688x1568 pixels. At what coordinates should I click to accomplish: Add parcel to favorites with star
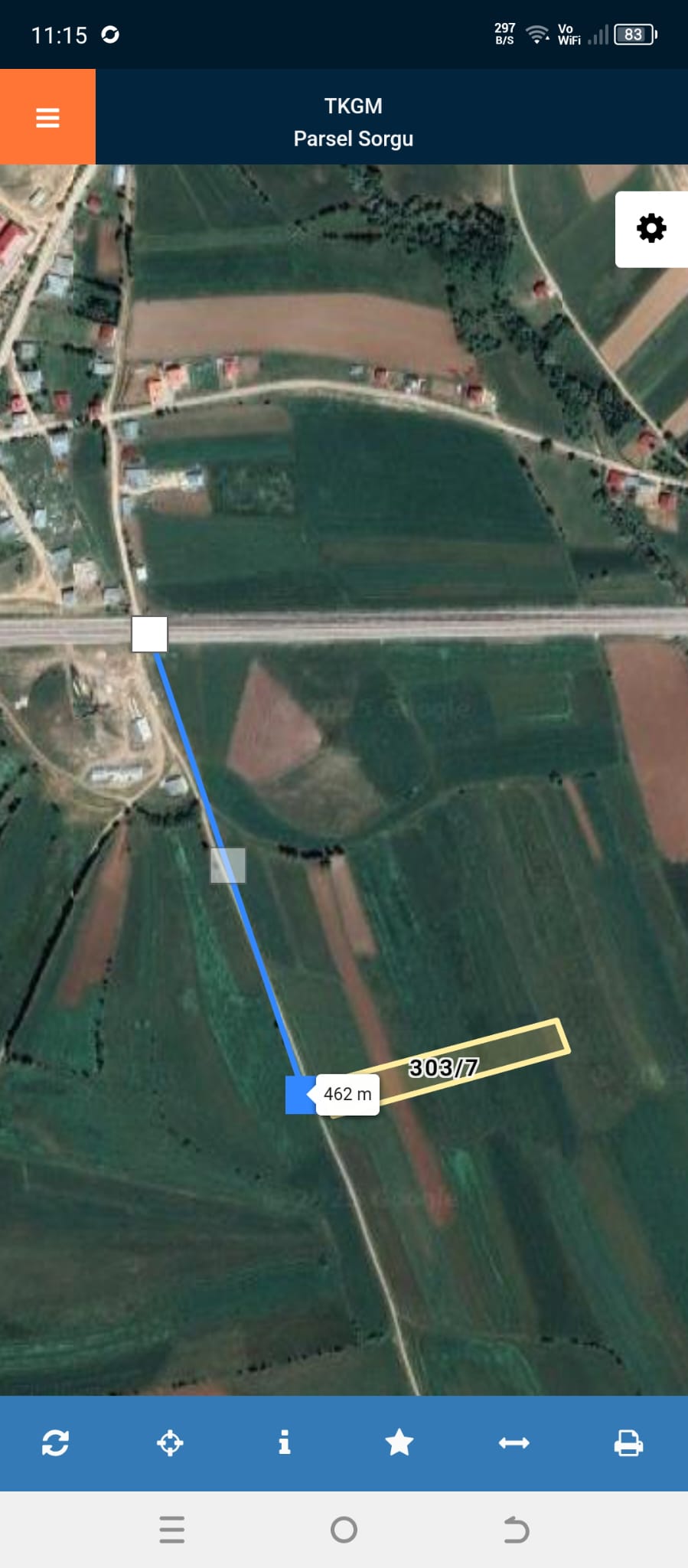399,1443
